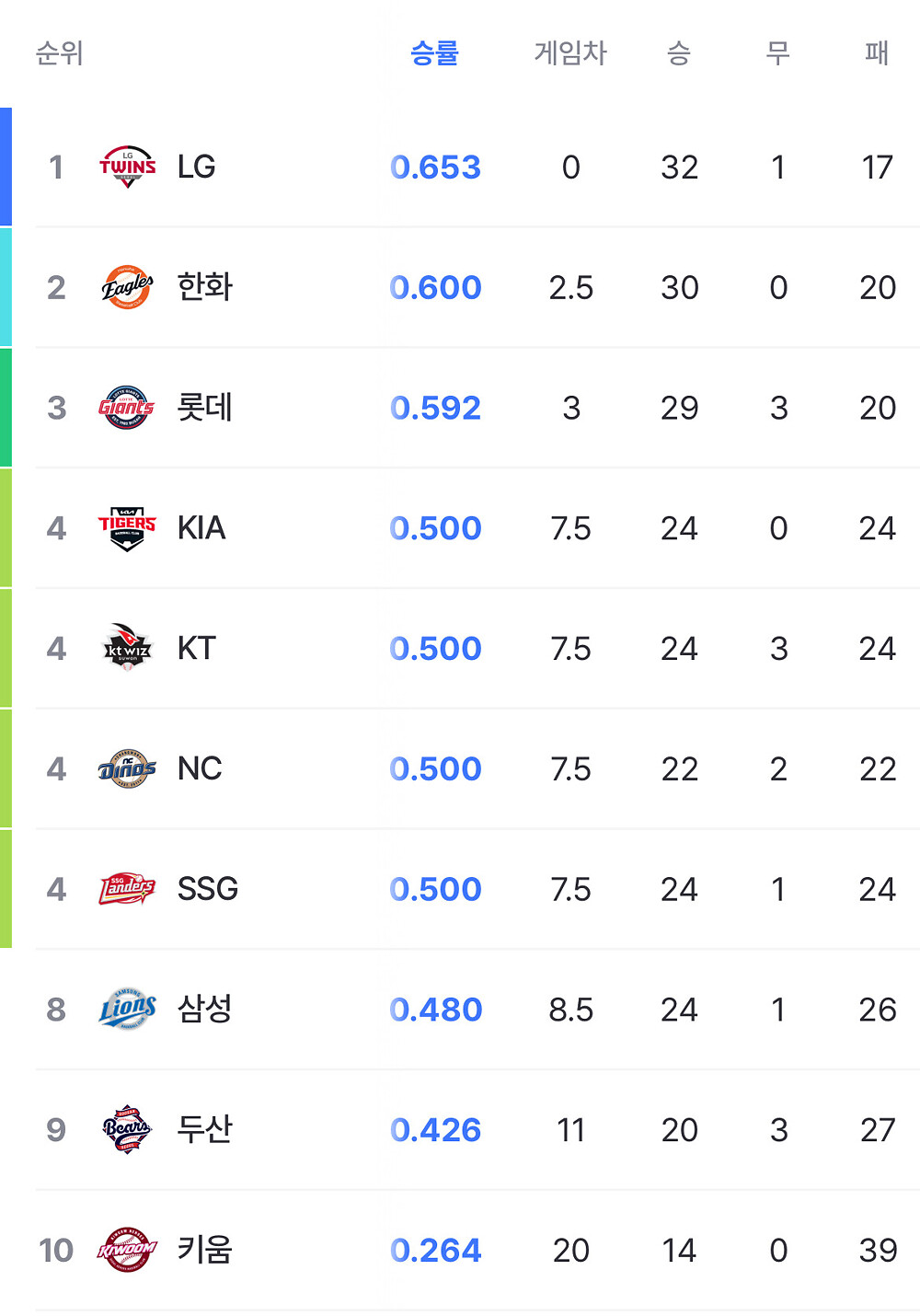Click the SSG Landers logo
The width and height of the screenshot is (920, 1316).
point(126,889)
